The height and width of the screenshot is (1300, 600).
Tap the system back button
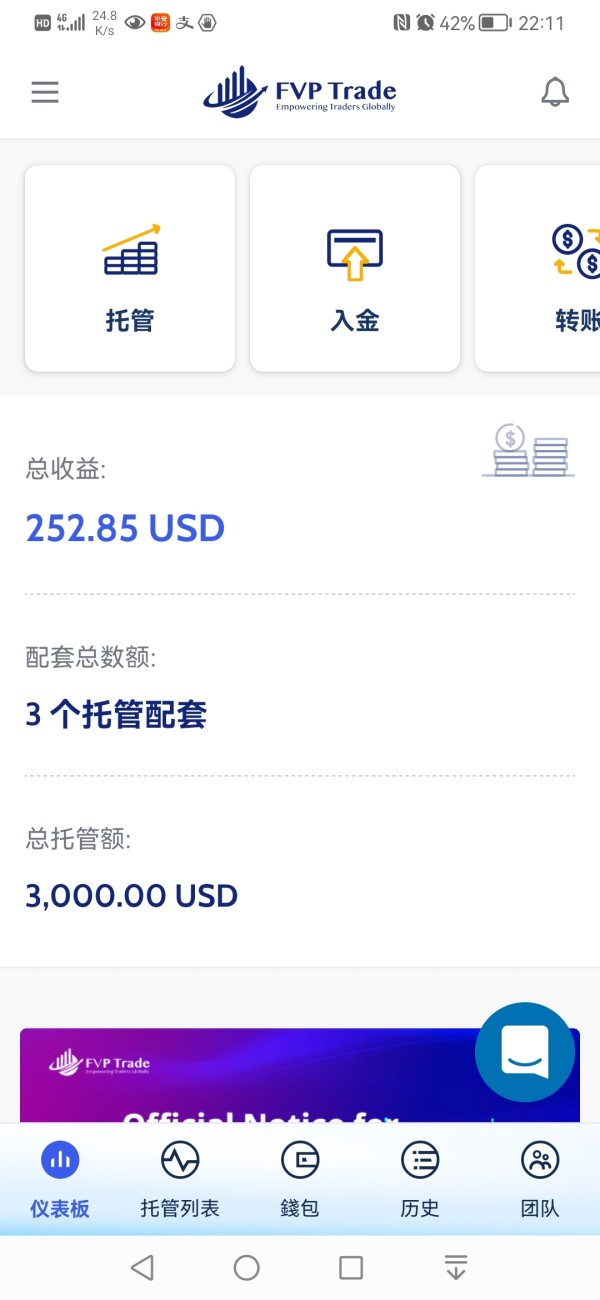pos(142,1268)
